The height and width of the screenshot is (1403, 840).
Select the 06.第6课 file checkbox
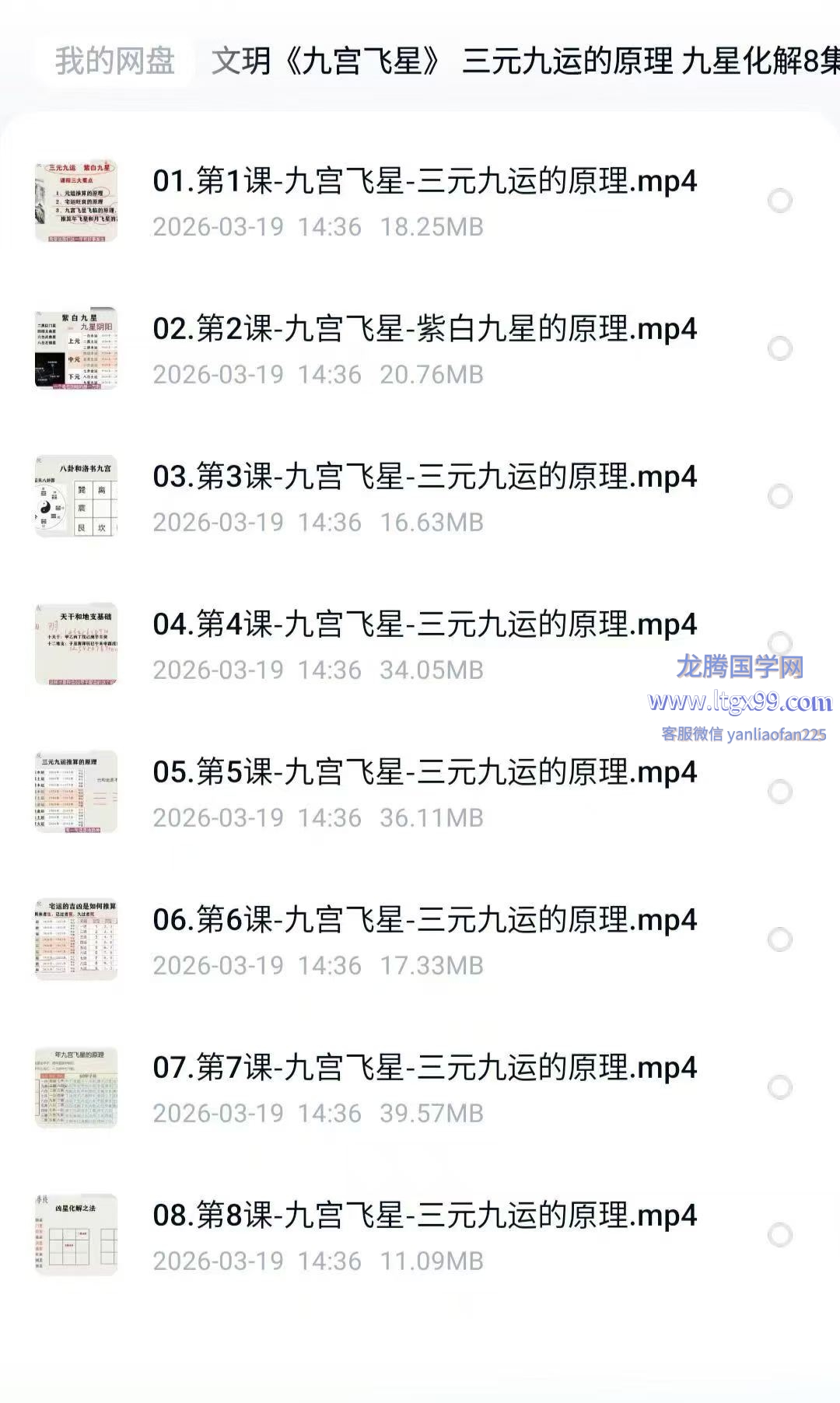click(x=779, y=939)
